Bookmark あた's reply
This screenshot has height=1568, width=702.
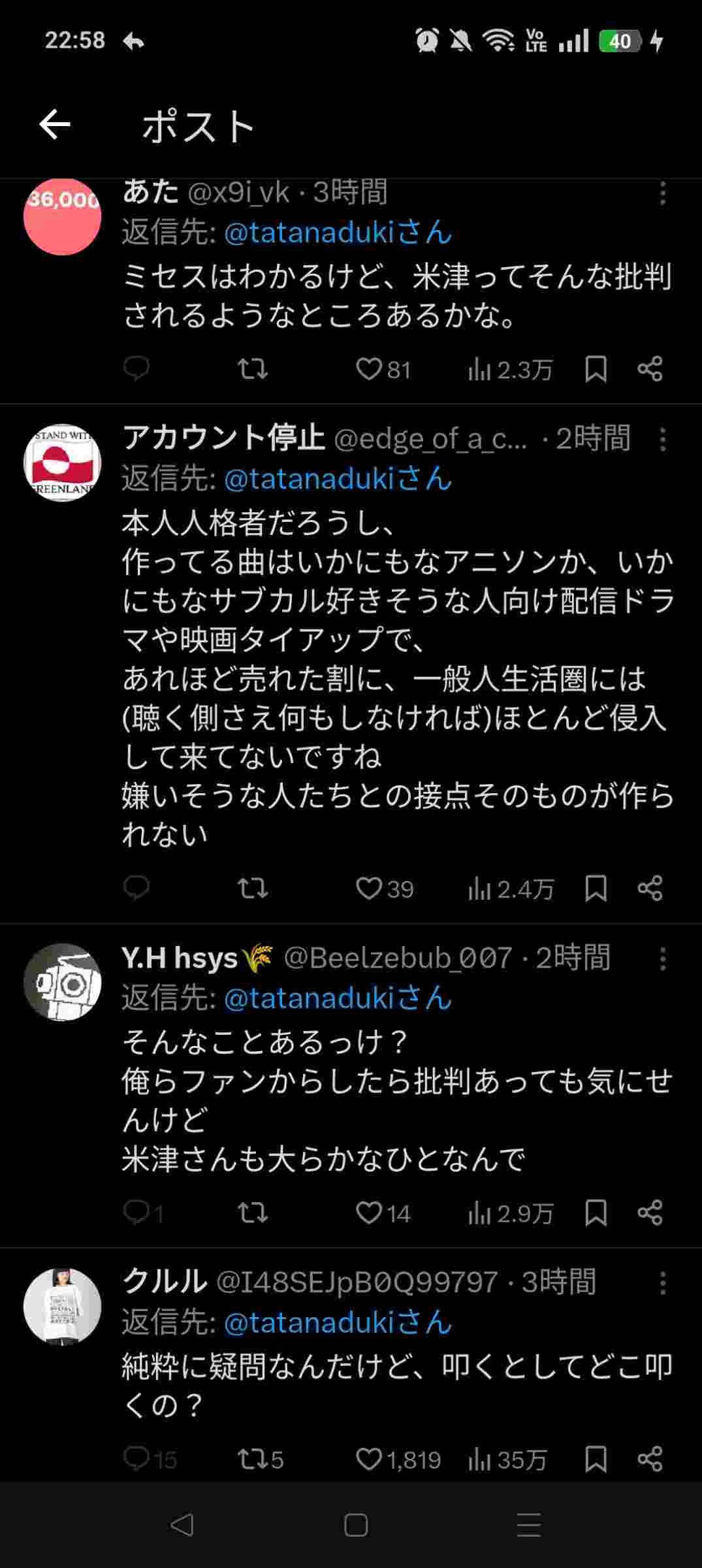coord(596,369)
